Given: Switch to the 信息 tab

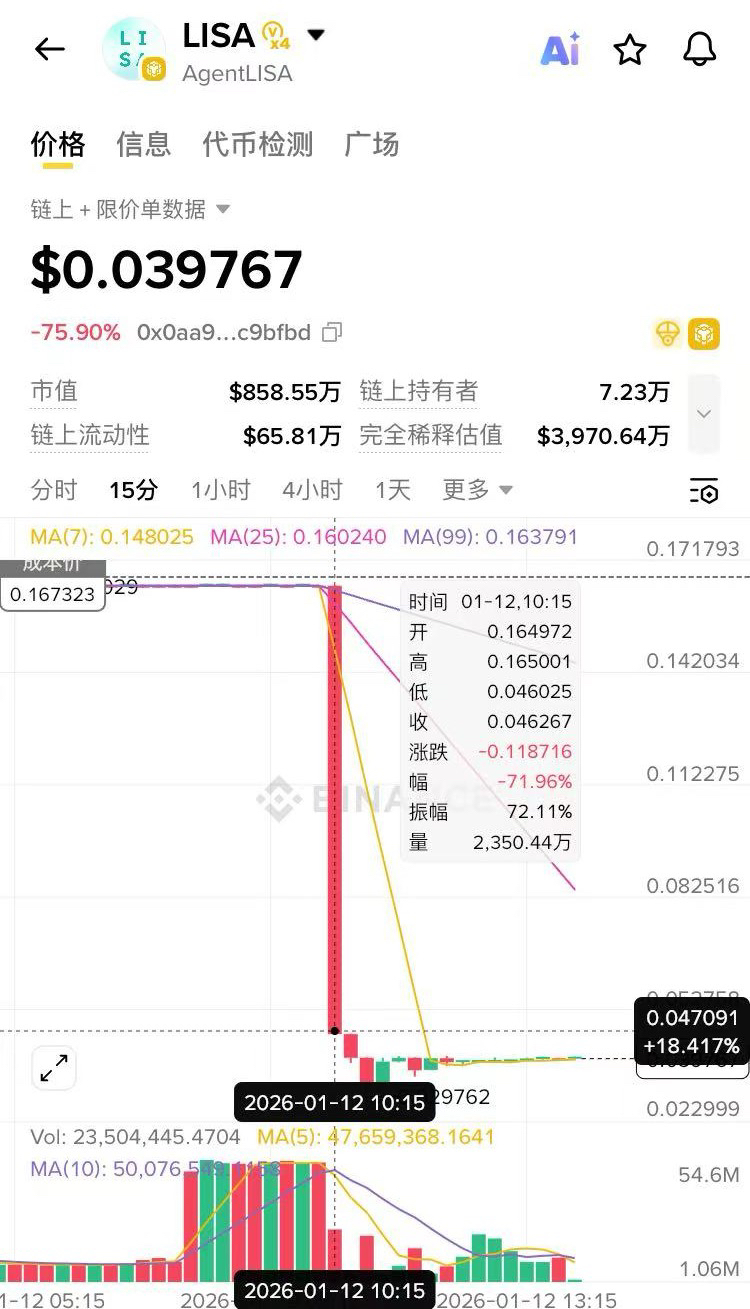Looking at the screenshot, I should point(143,144).
